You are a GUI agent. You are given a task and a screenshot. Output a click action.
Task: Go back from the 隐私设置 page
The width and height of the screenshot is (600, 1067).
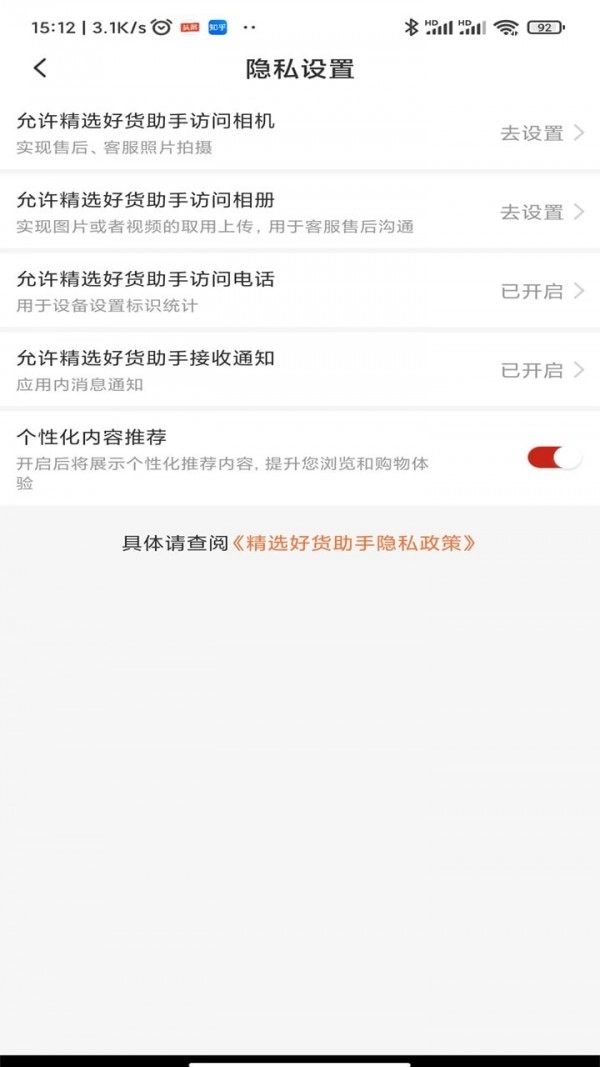(40, 68)
